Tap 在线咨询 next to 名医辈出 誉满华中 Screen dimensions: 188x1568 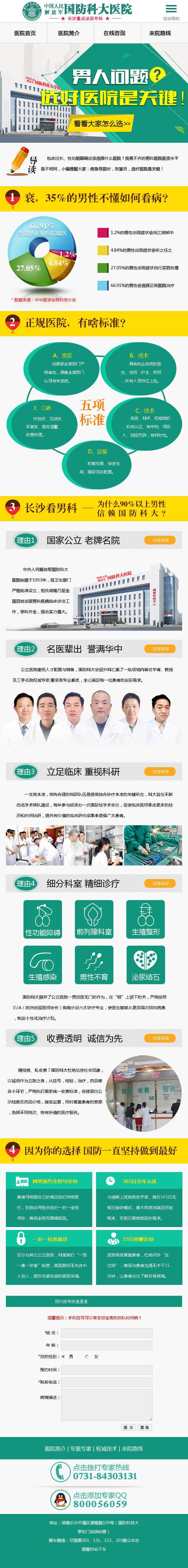point(160,649)
